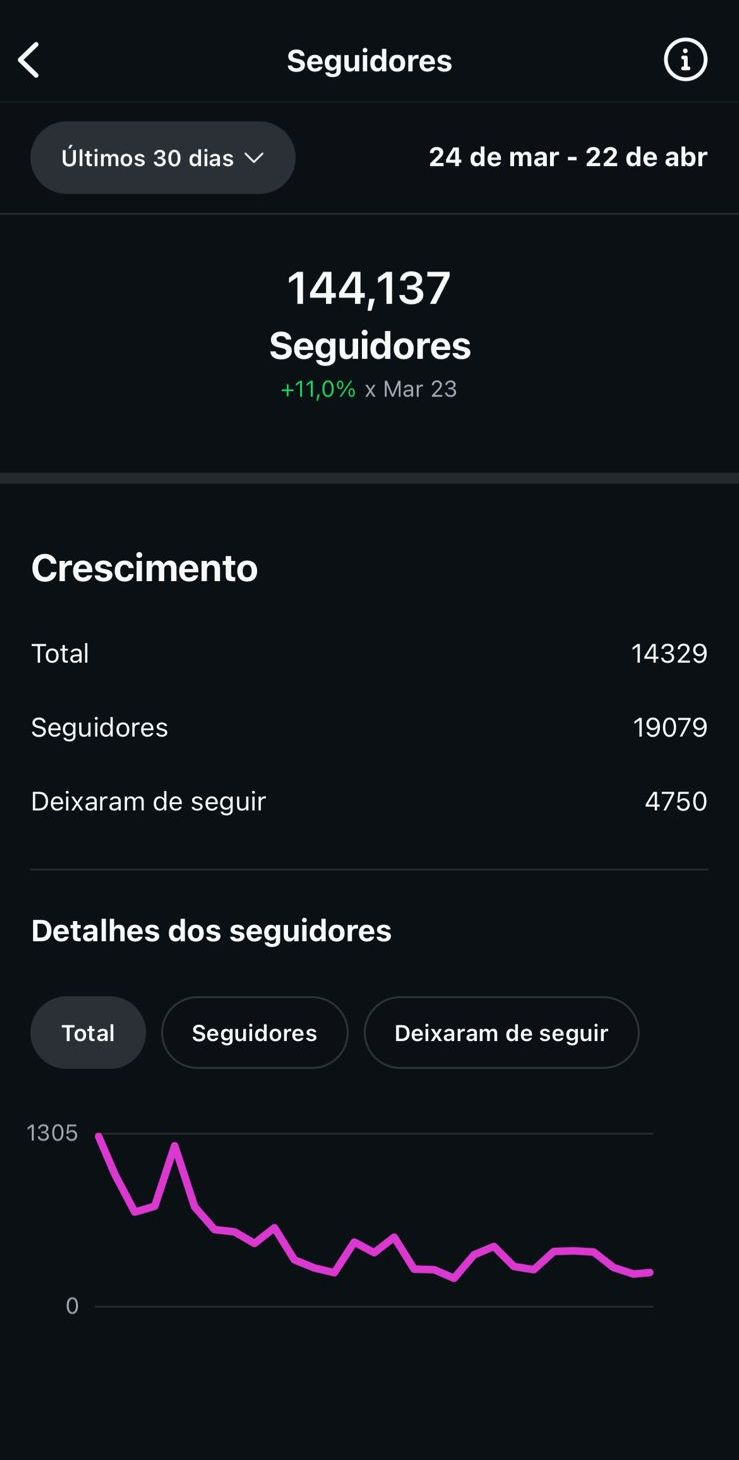739x1460 pixels.
Task: Open the info icon for follower insights
Action: coord(685,59)
